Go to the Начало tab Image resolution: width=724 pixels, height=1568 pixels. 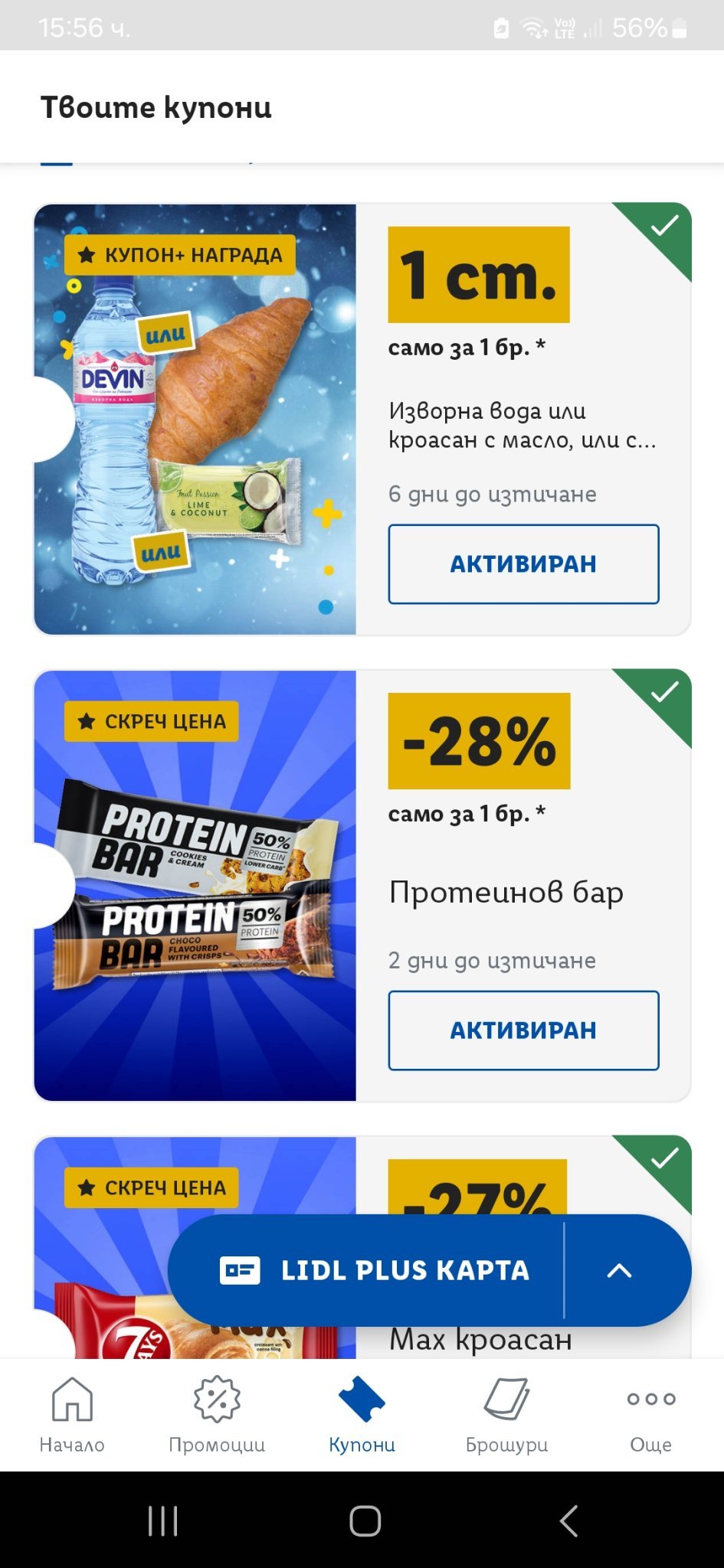(72, 1415)
